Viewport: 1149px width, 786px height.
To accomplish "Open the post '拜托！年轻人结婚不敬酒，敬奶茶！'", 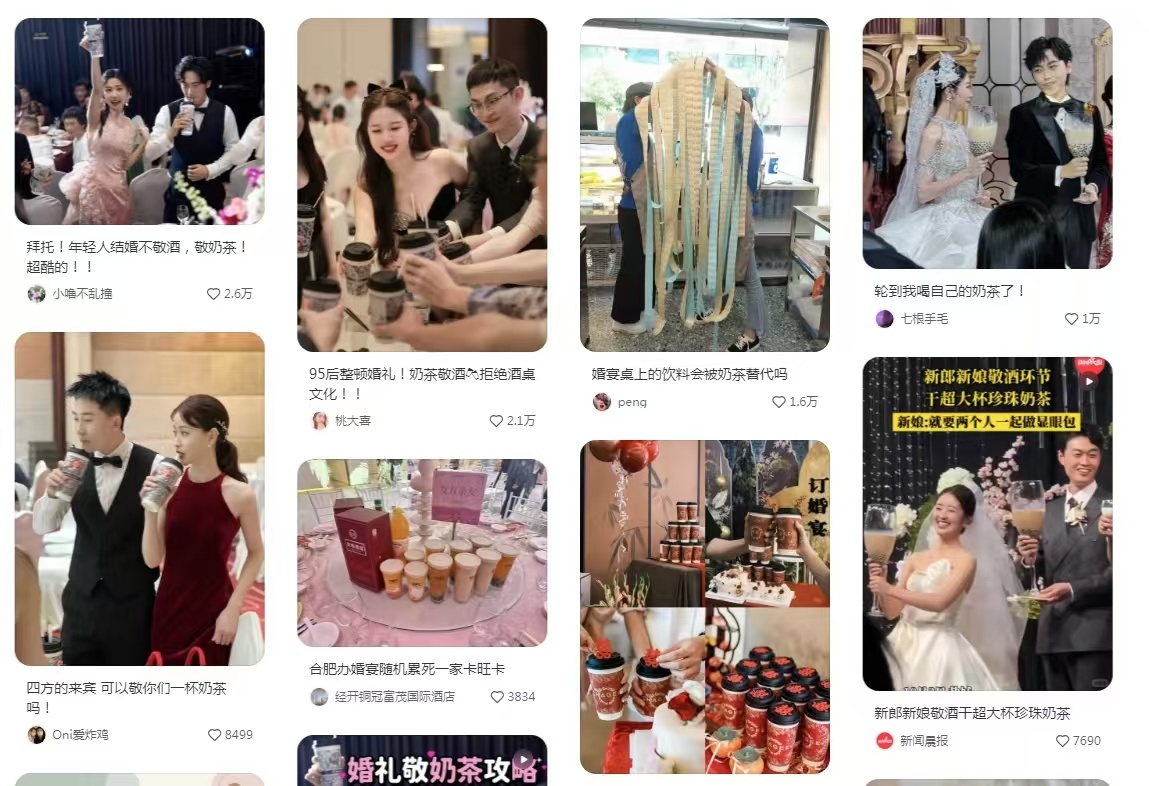I will point(139,121).
